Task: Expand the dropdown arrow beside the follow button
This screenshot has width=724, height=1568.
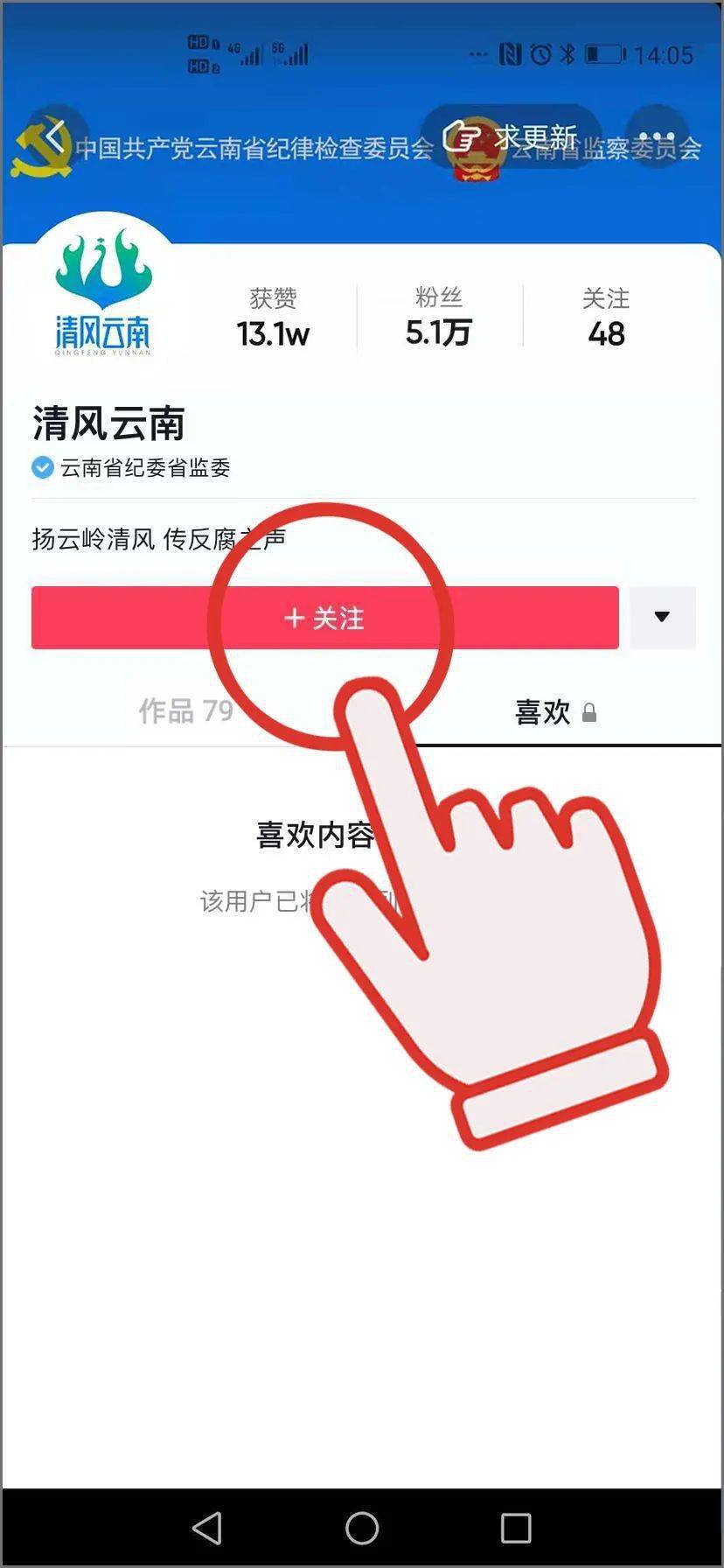Action: tap(662, 618)
